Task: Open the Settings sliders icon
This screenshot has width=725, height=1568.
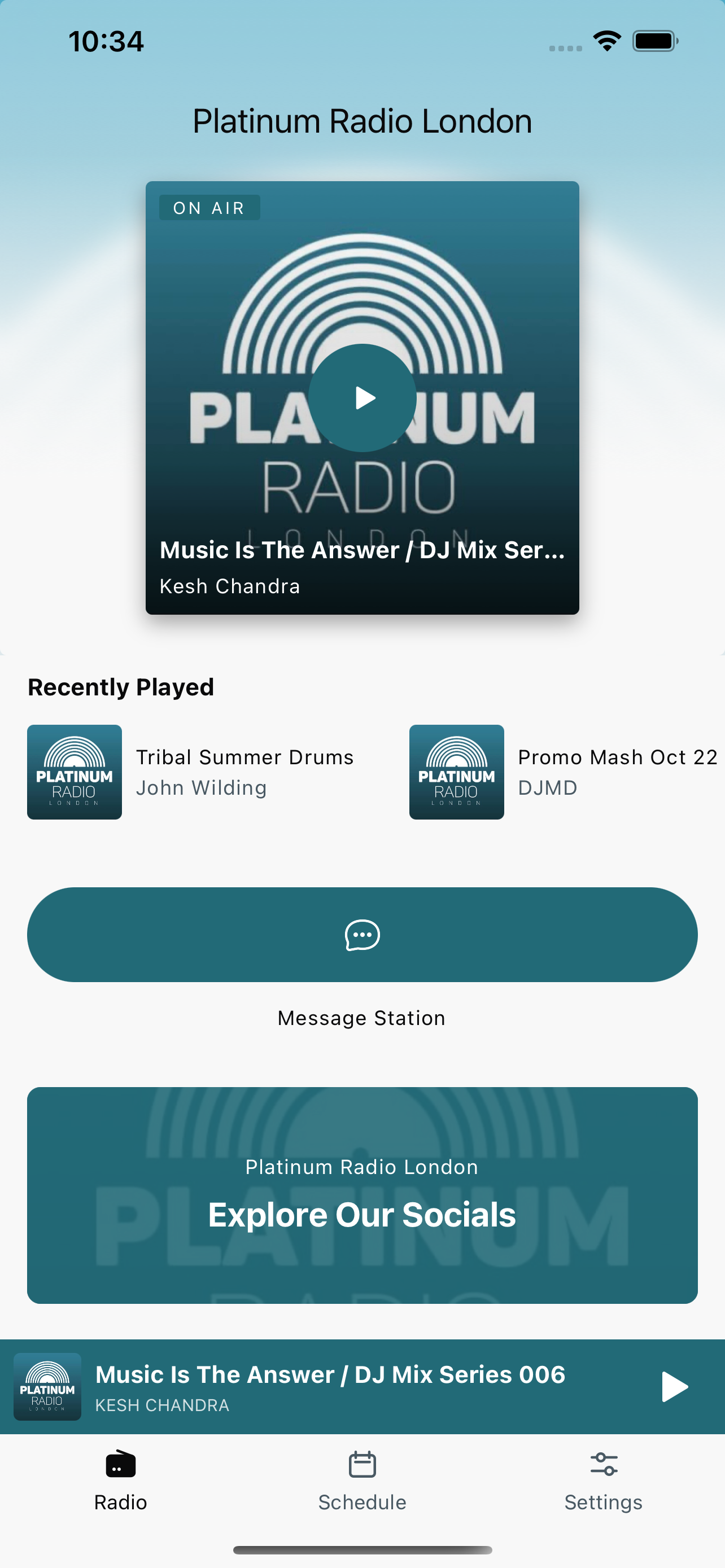Action: 602,1464
